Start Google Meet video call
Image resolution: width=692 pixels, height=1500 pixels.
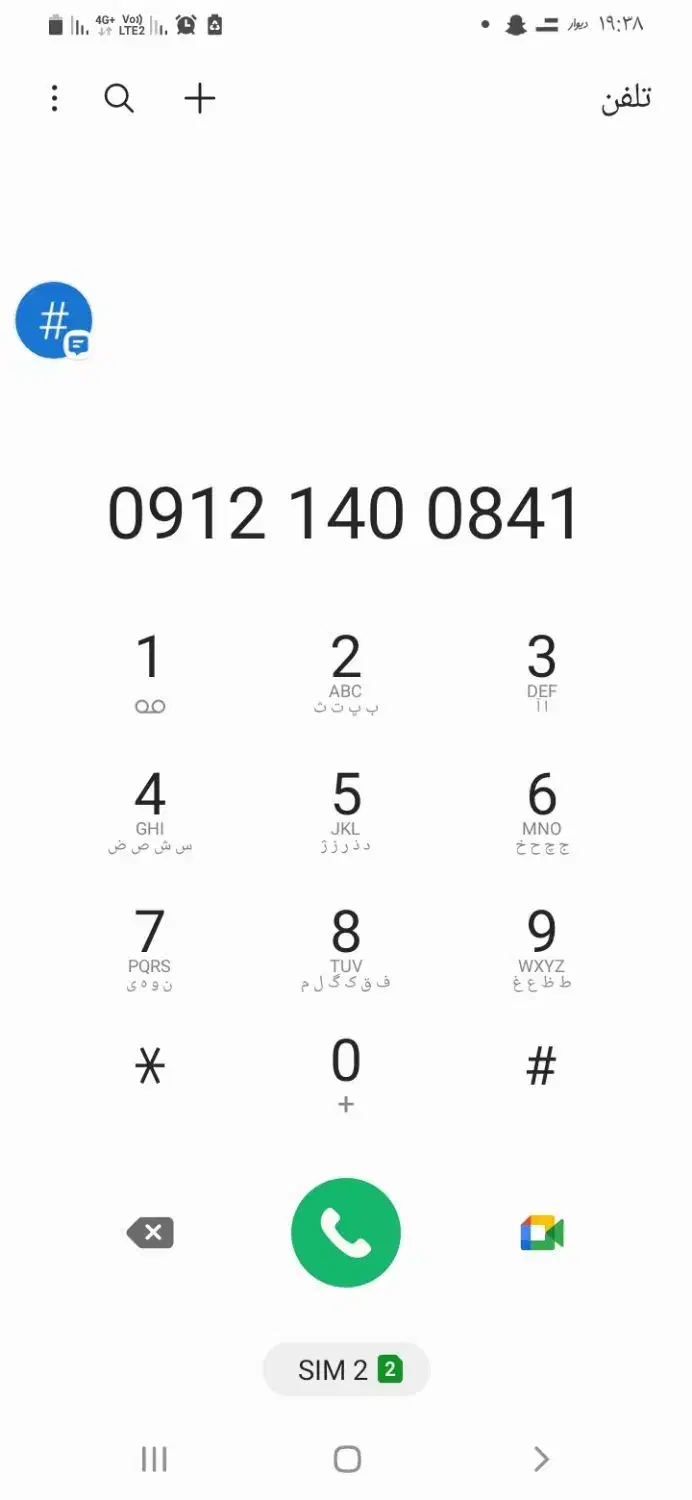[541, 1233]
